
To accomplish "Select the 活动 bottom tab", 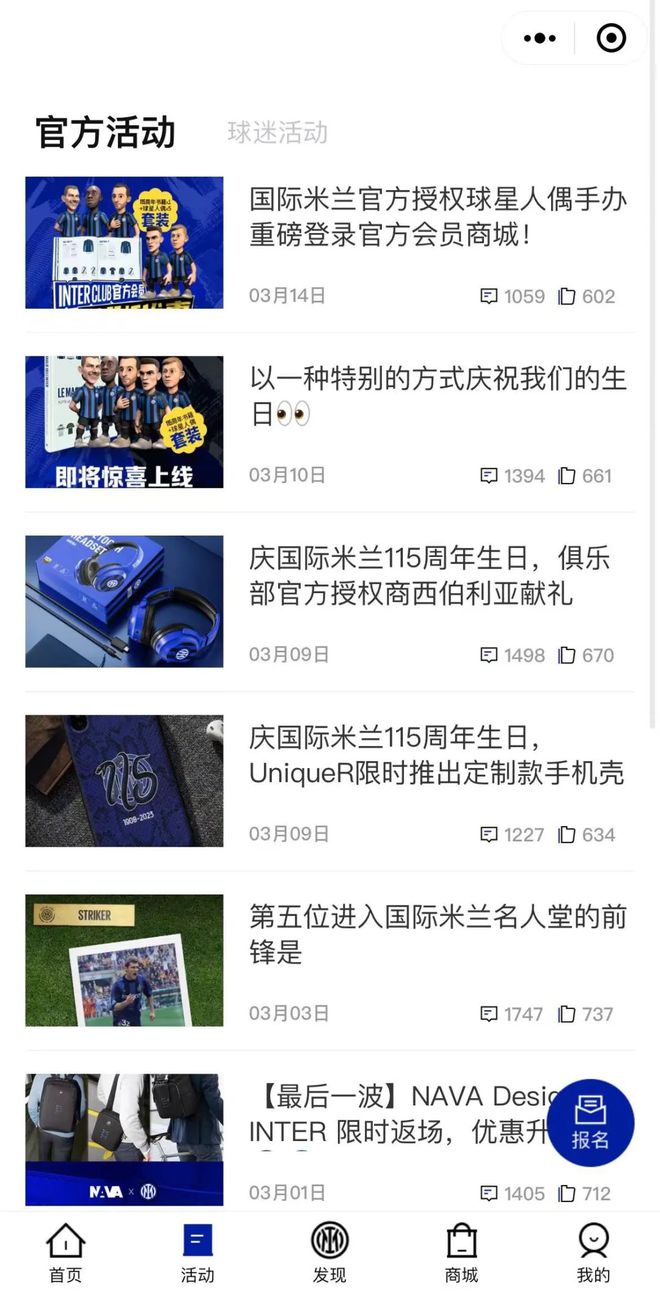I will click(198, 1253).
